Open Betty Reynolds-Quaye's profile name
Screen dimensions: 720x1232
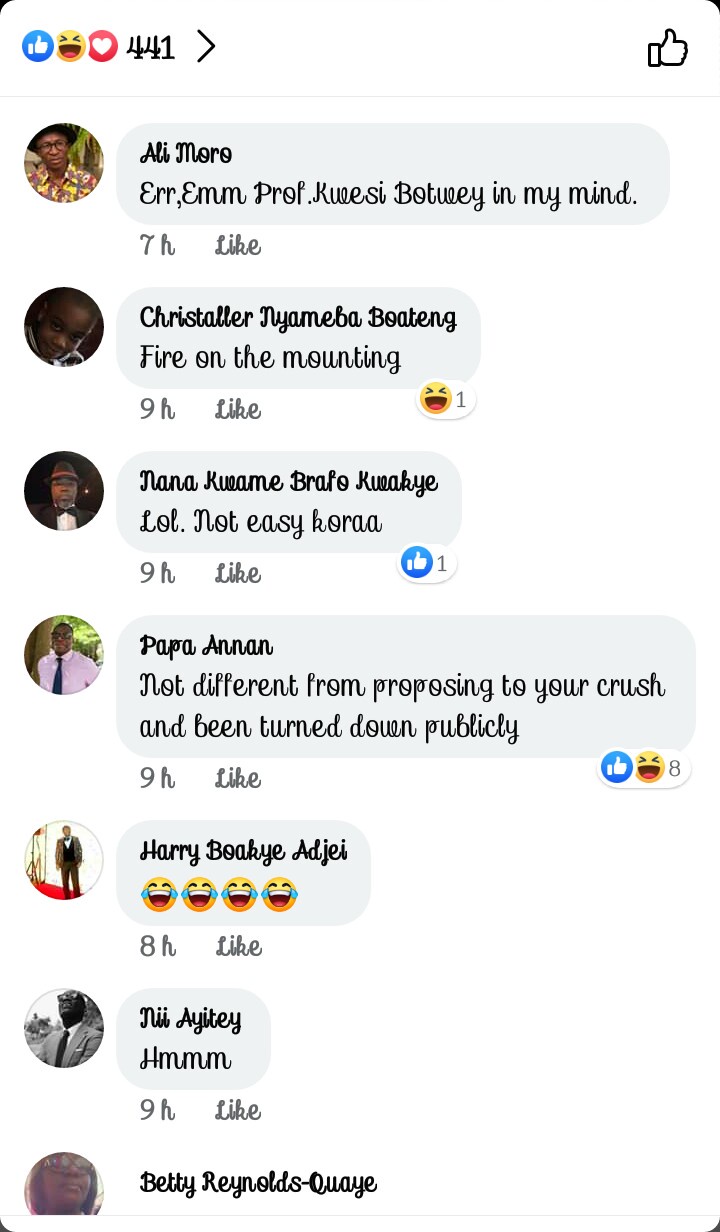pyautogui.click(x=258, y=1183)
